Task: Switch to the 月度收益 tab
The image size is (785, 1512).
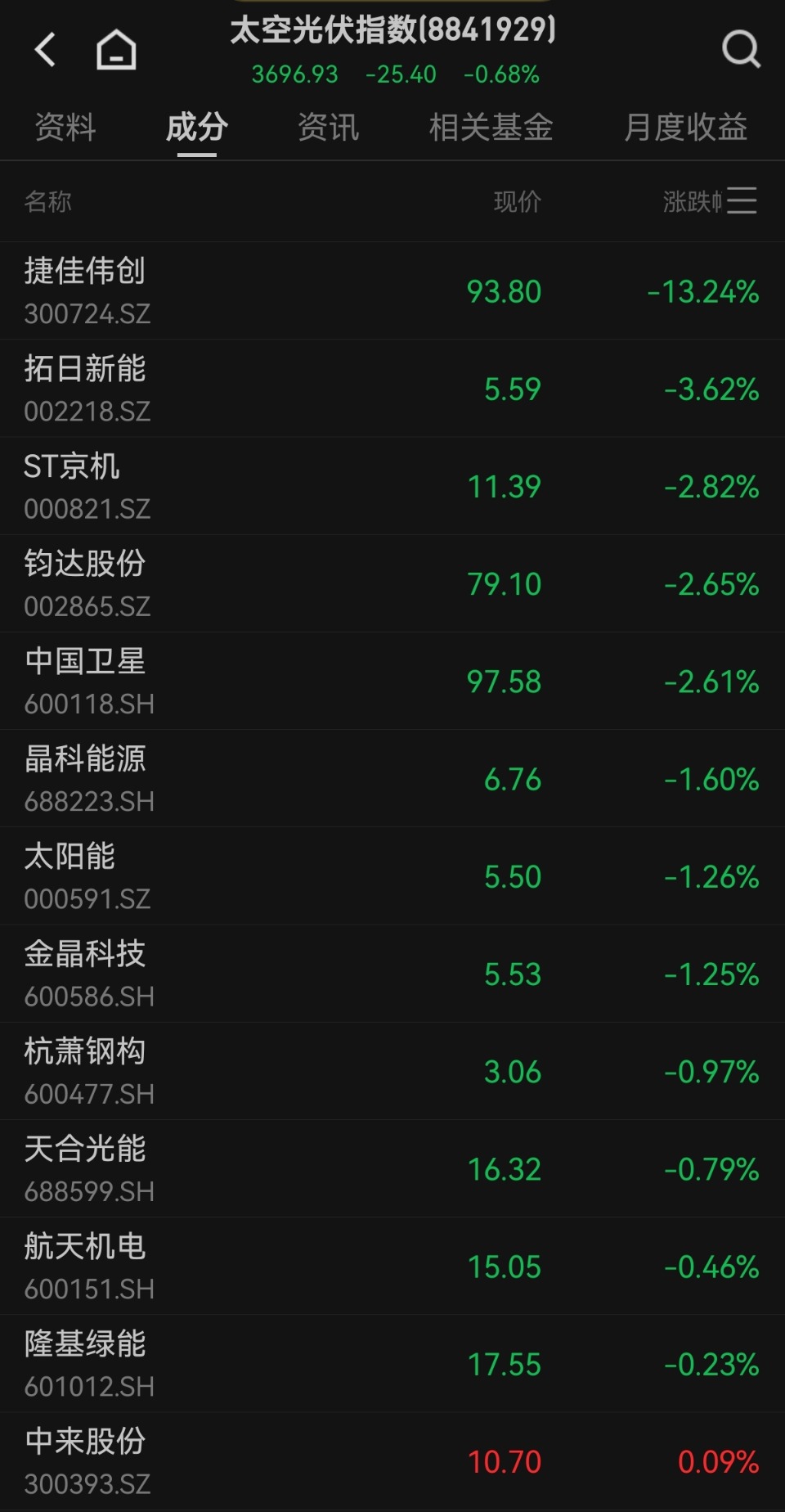Action: coord(685,128)
